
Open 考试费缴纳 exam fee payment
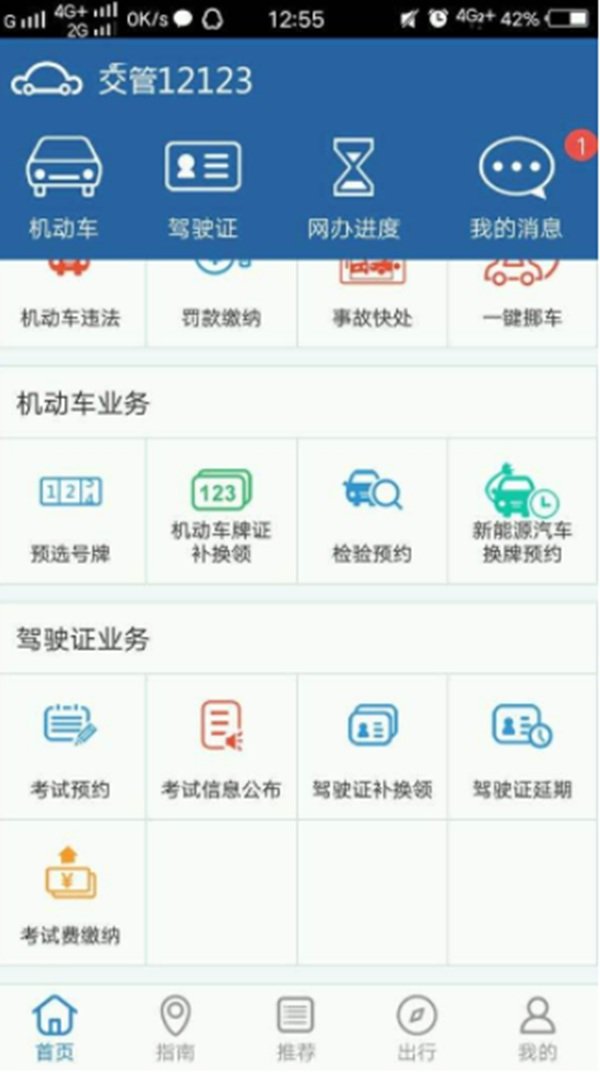71,893
